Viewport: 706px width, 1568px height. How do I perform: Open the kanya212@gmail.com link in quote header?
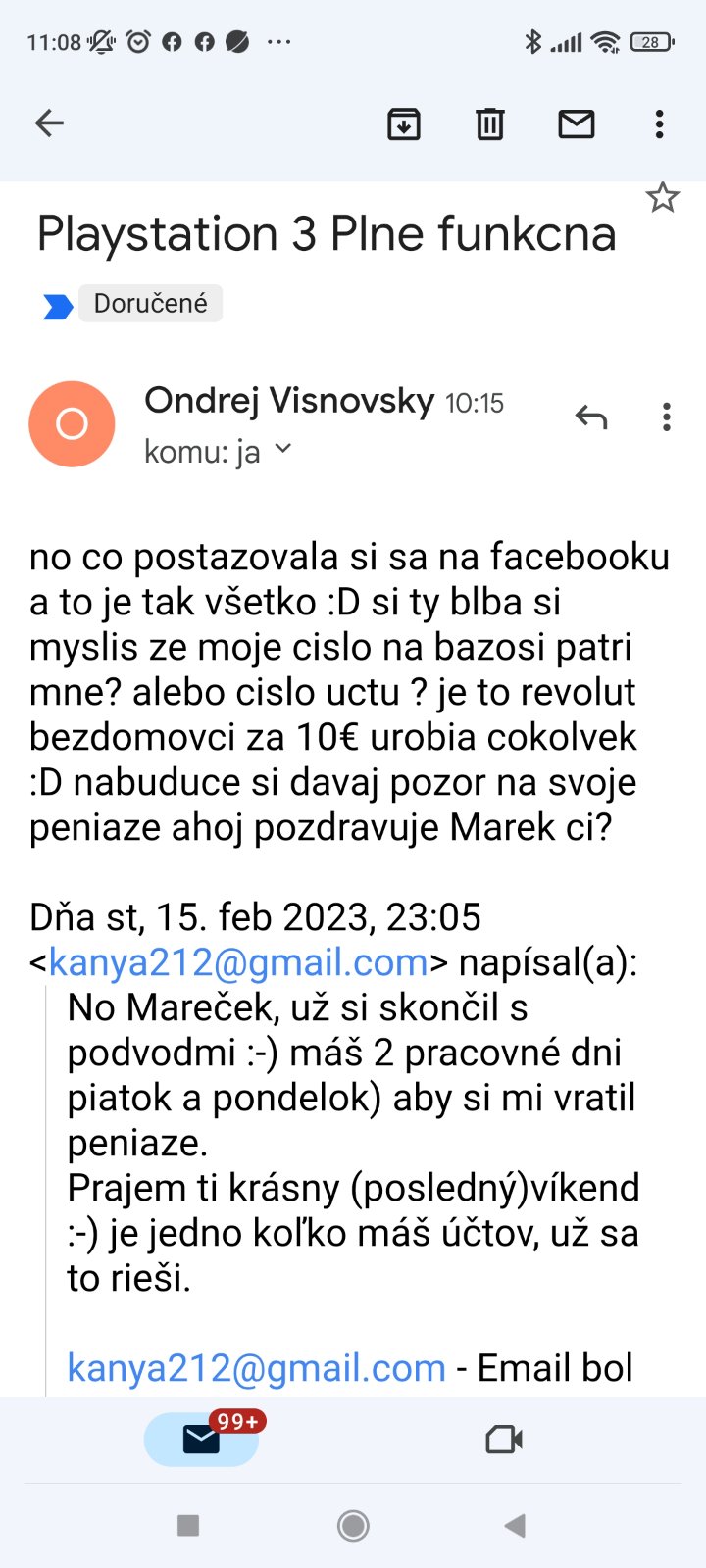pos(238,962)
